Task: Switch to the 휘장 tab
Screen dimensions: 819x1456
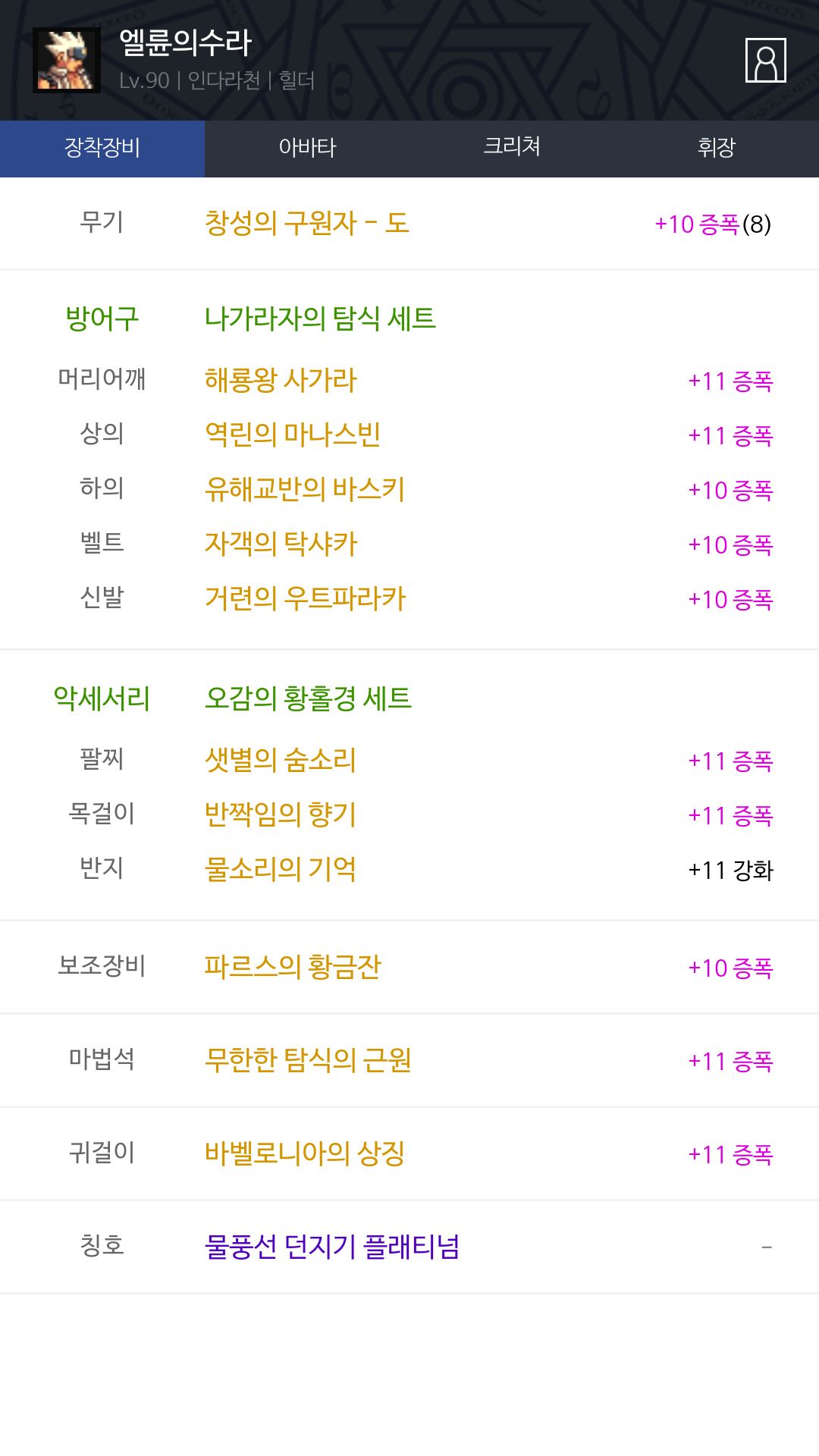Action: (717, 148)
